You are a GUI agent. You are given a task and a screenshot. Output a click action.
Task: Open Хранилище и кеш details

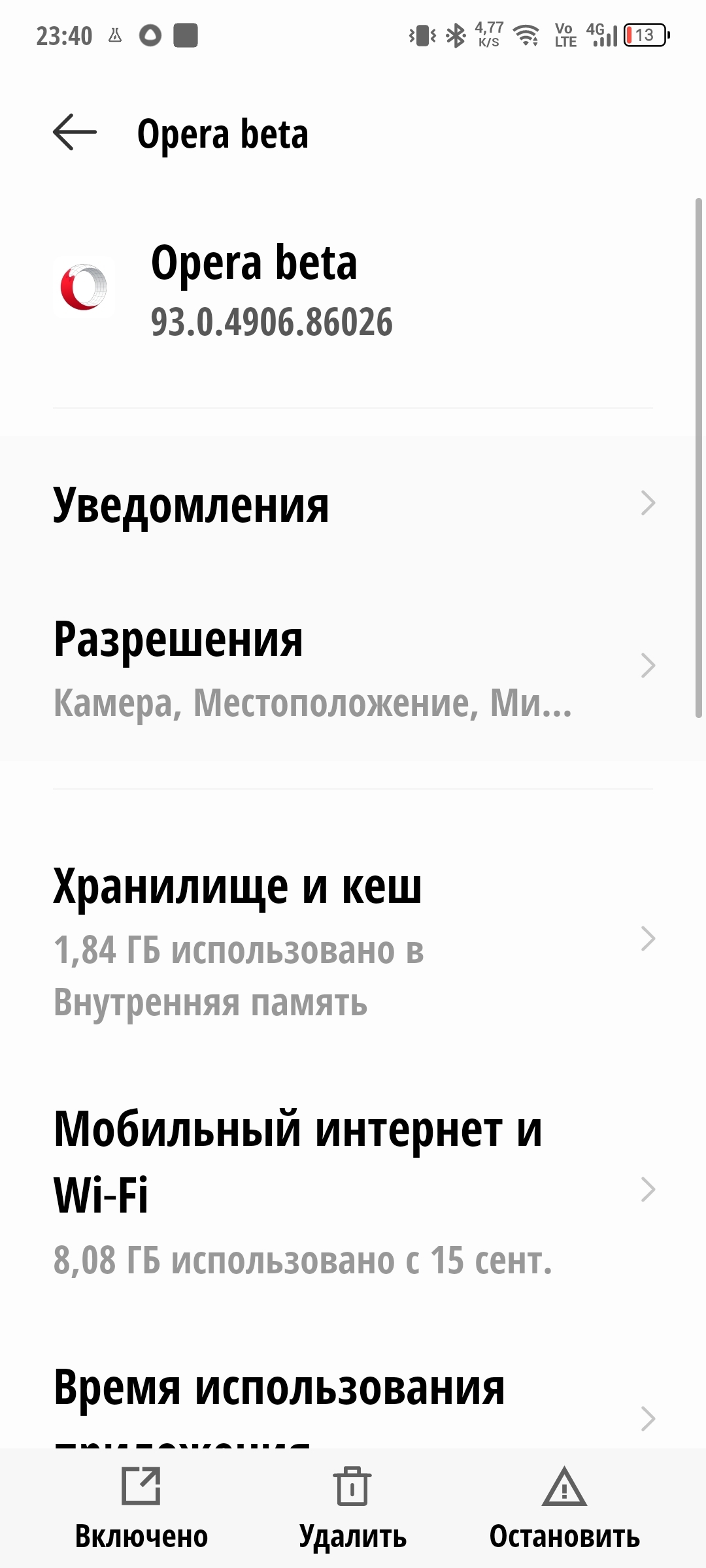point(353,939)
